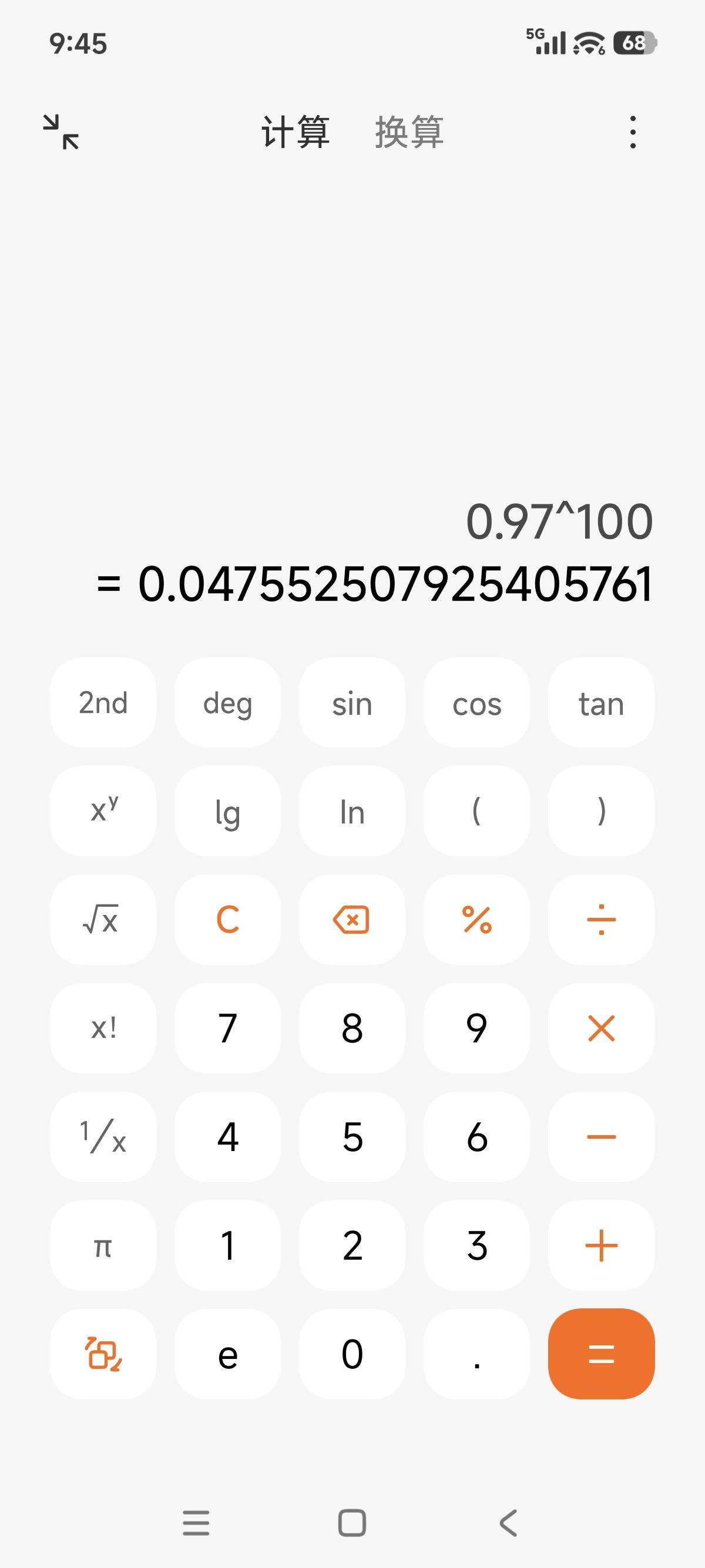Insert the sin function
The image size is (705, 1568).
[x=352, y=702]
